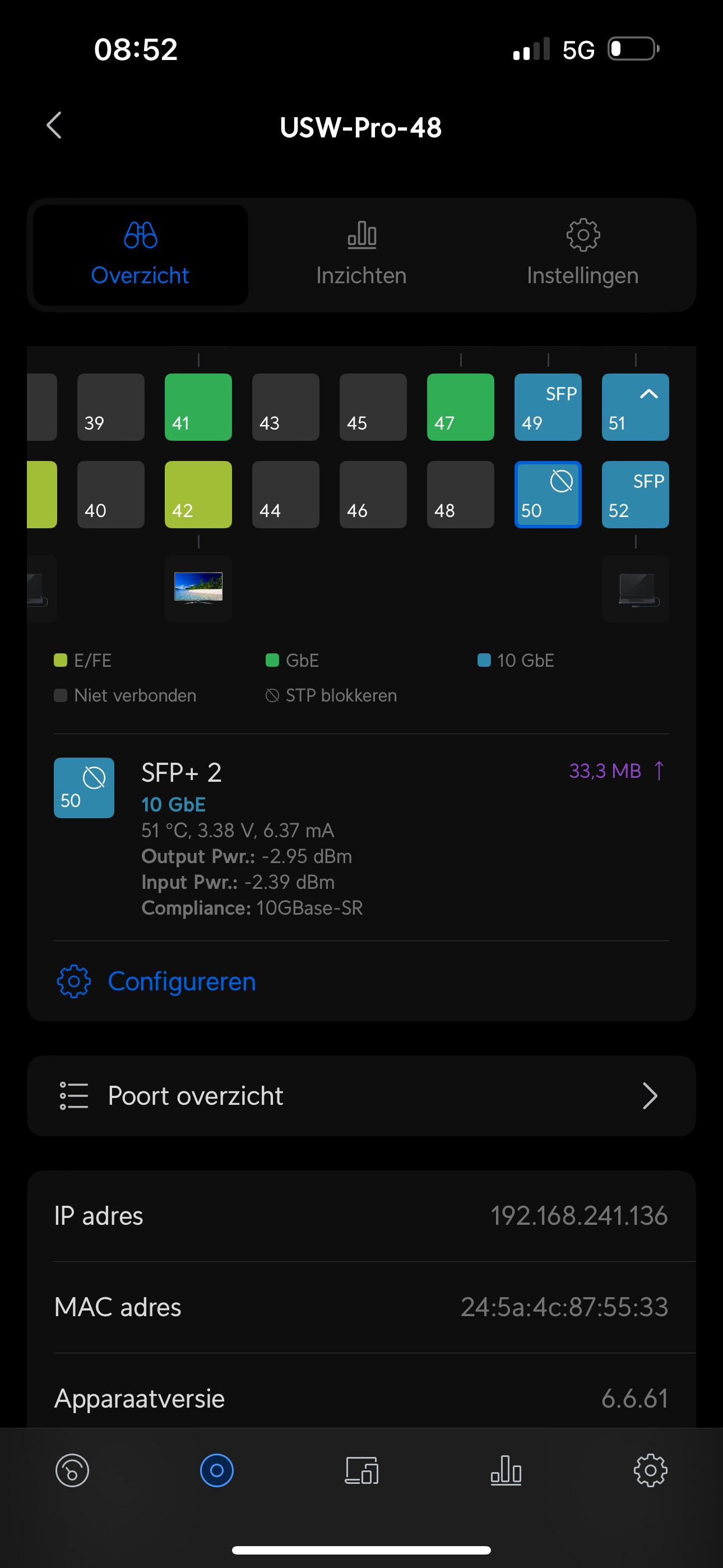
Task: Open the TV device below port 42
Action: pyautogui.click(x=198, y=588)
